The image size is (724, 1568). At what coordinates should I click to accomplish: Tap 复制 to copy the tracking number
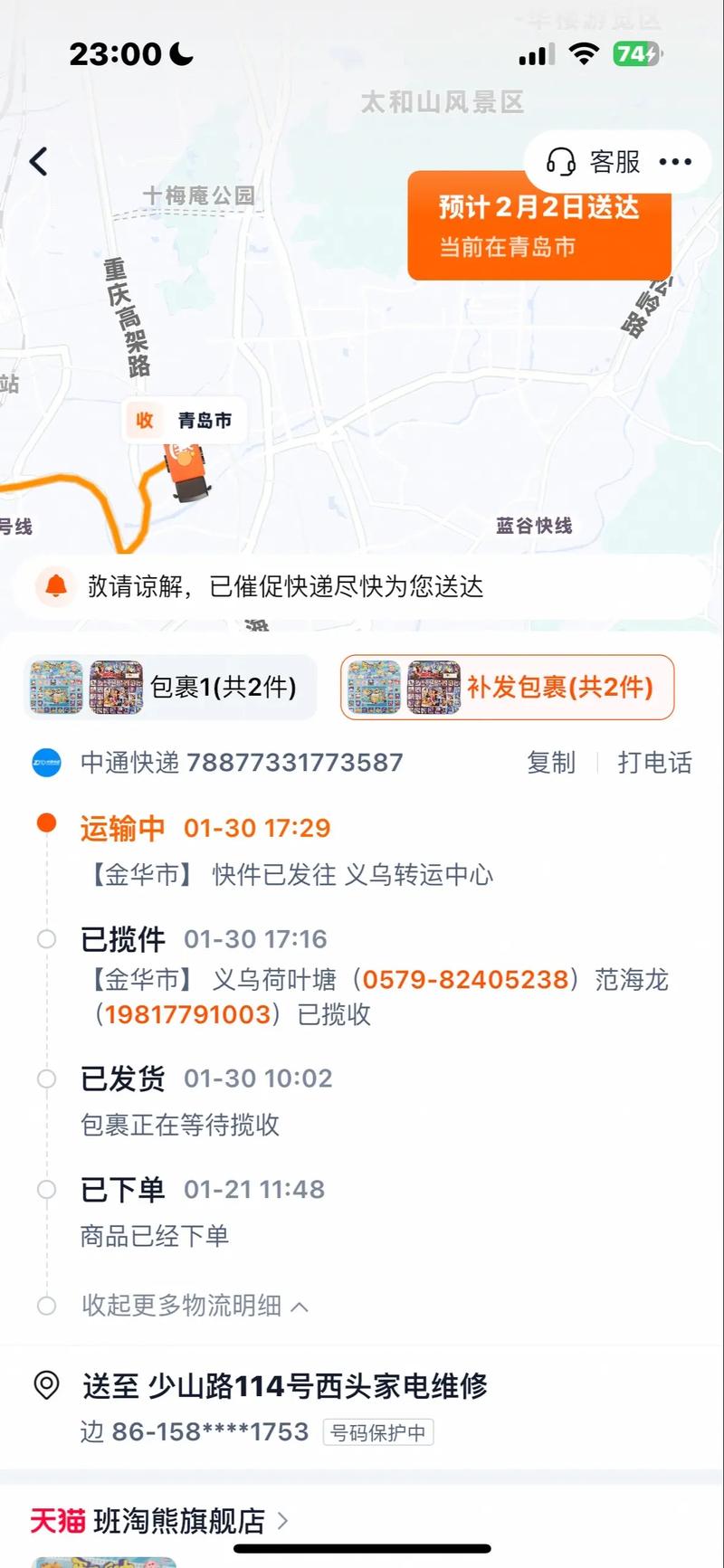pos(552,763)
